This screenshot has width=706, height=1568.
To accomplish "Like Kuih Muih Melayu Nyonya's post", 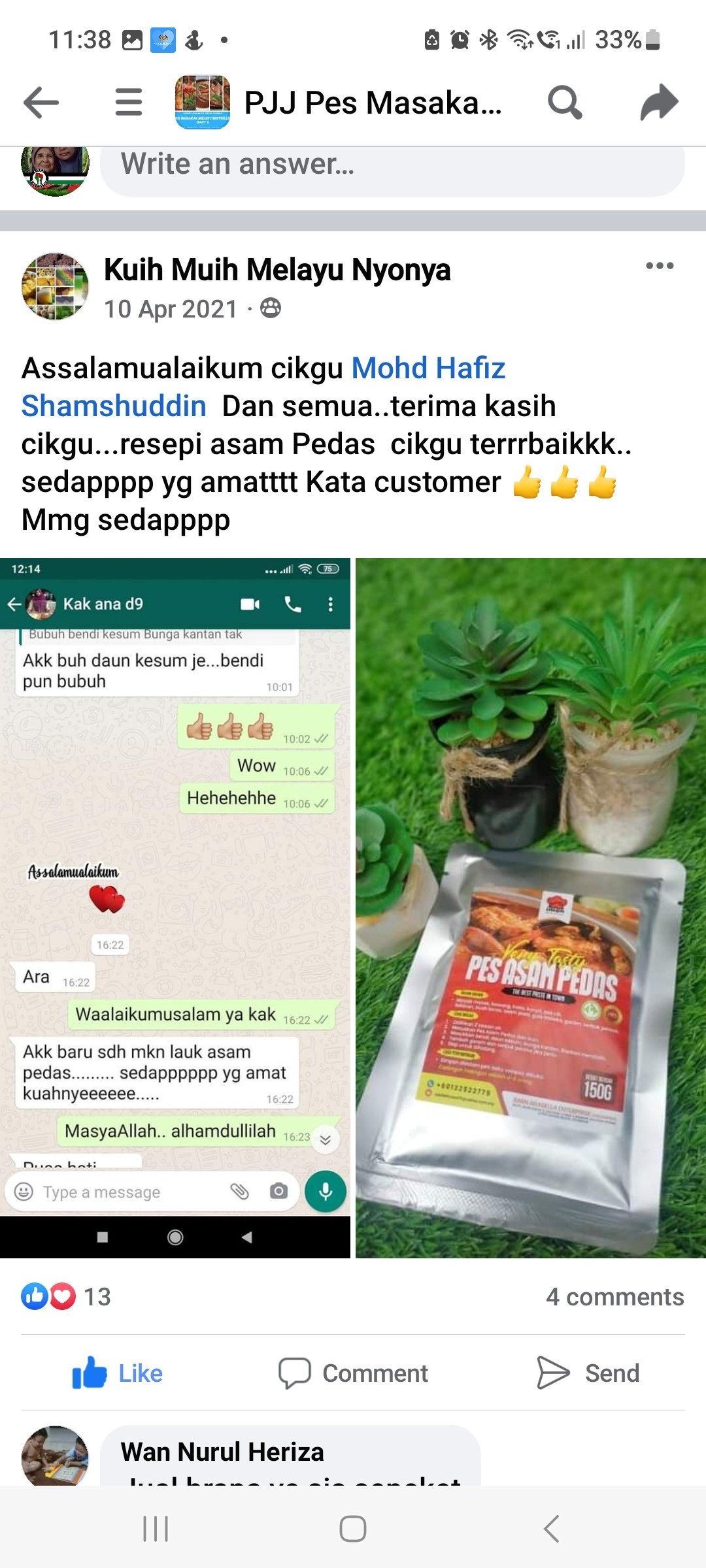I will [118, 1373].
